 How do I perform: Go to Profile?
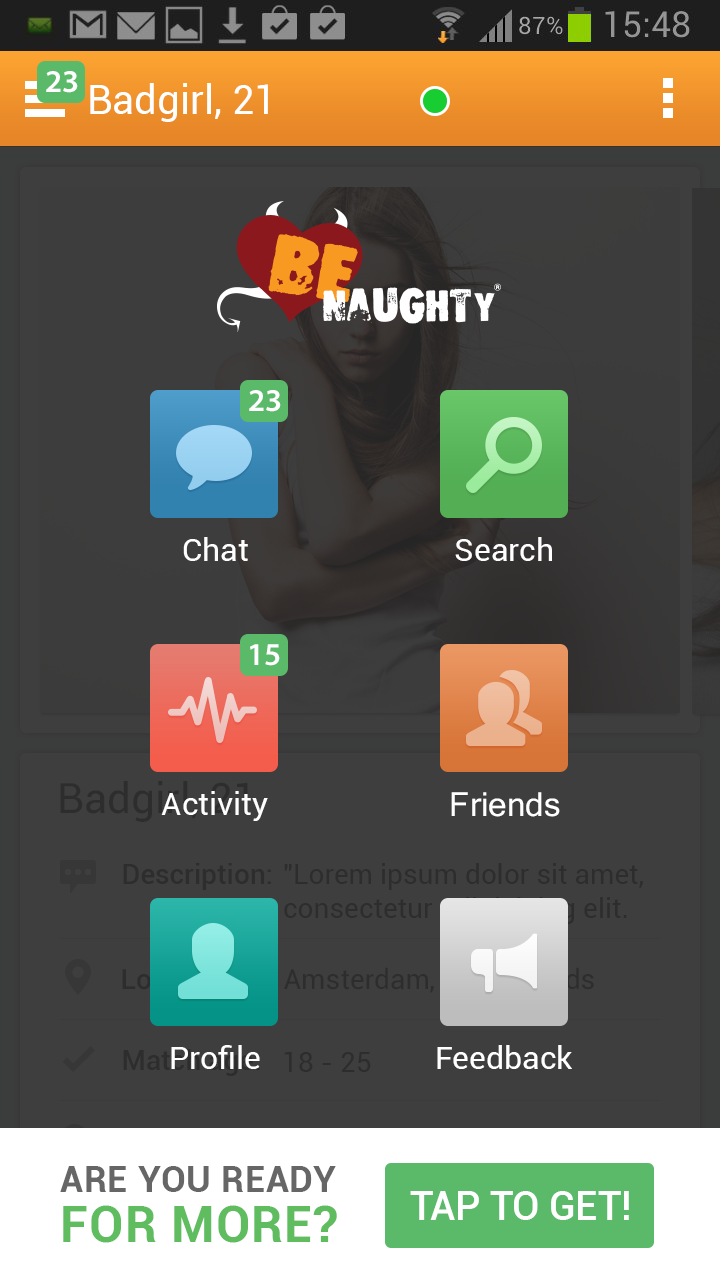(214, 963)
